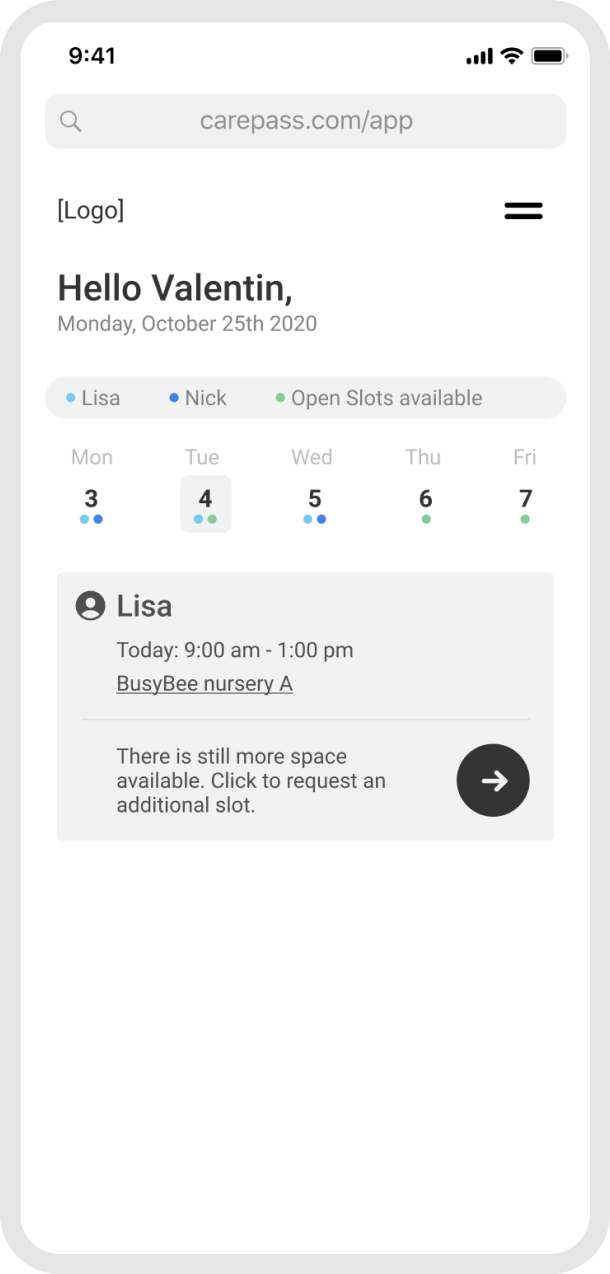Open the BusyBee nursery A link

click(204, 684)
